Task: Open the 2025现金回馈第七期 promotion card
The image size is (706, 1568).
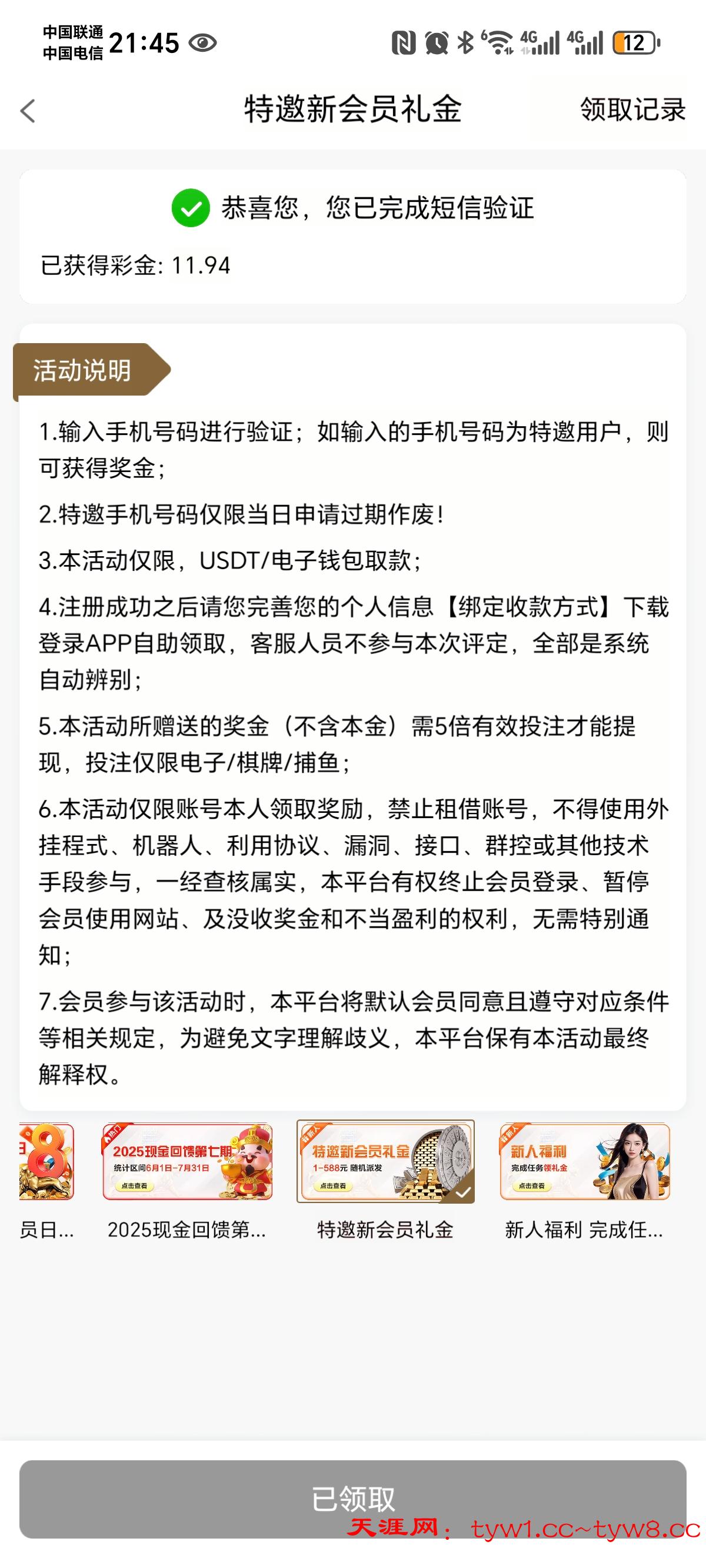Action: point(188,1161)
